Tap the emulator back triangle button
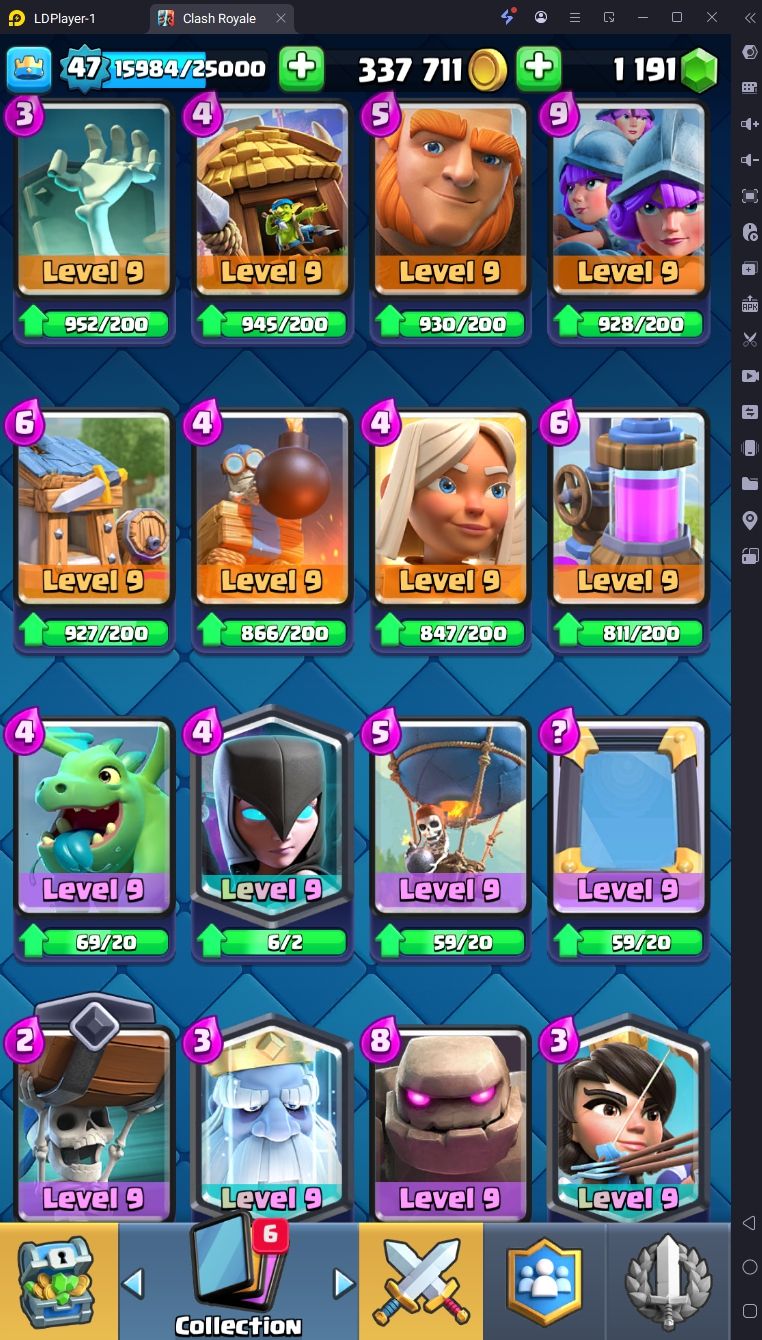762x1340 pixels. tap(749, 1223)
